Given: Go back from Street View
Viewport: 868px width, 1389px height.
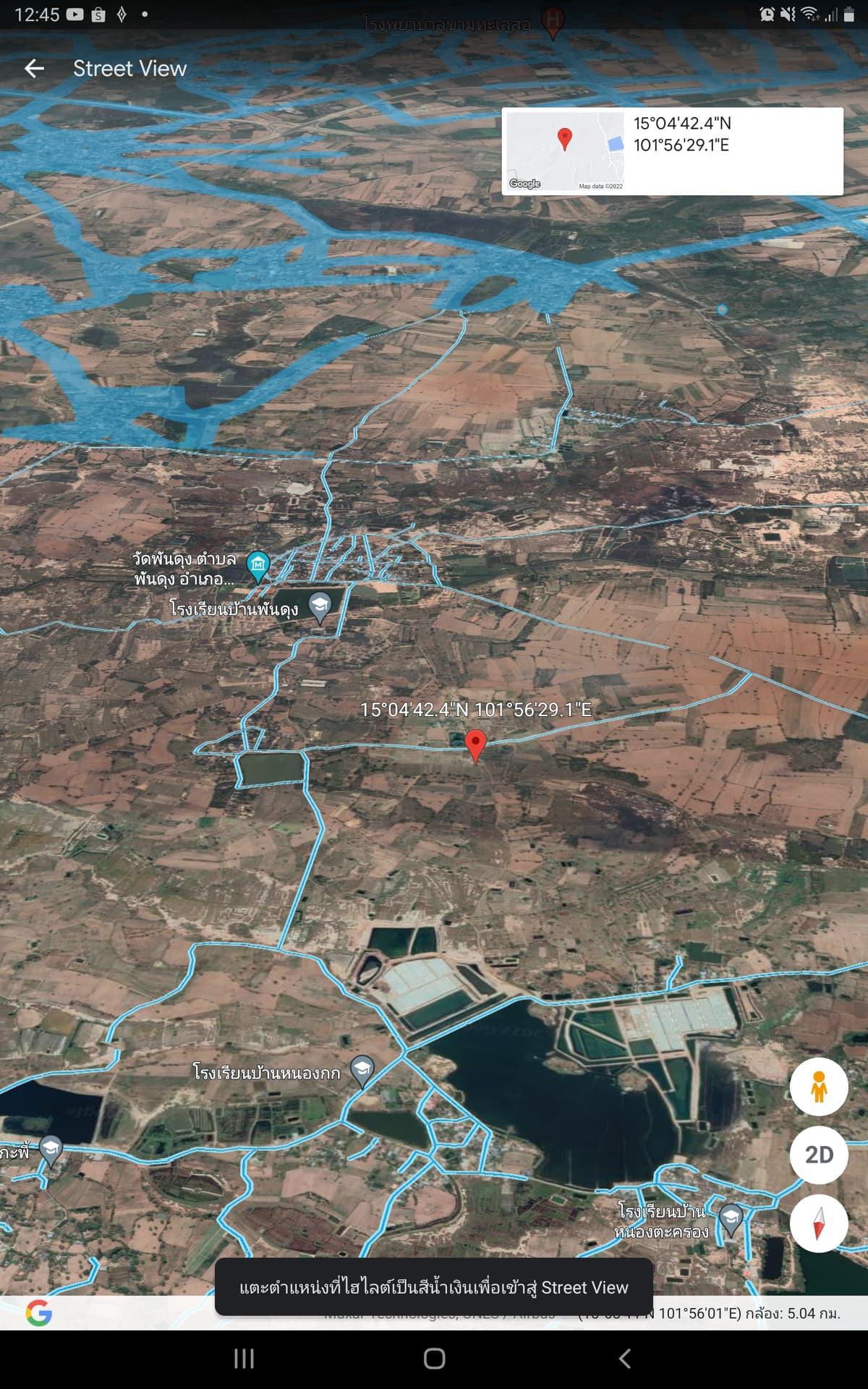Looking at the screenshot, I should click(34, 69).
